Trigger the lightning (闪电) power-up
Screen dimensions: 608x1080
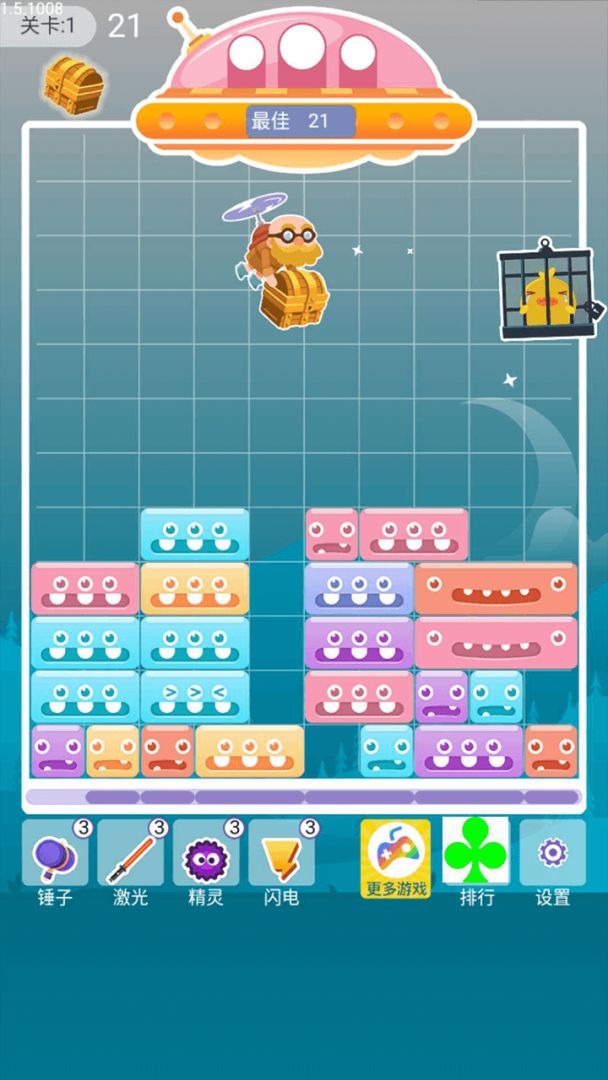(x=282, y=857)
